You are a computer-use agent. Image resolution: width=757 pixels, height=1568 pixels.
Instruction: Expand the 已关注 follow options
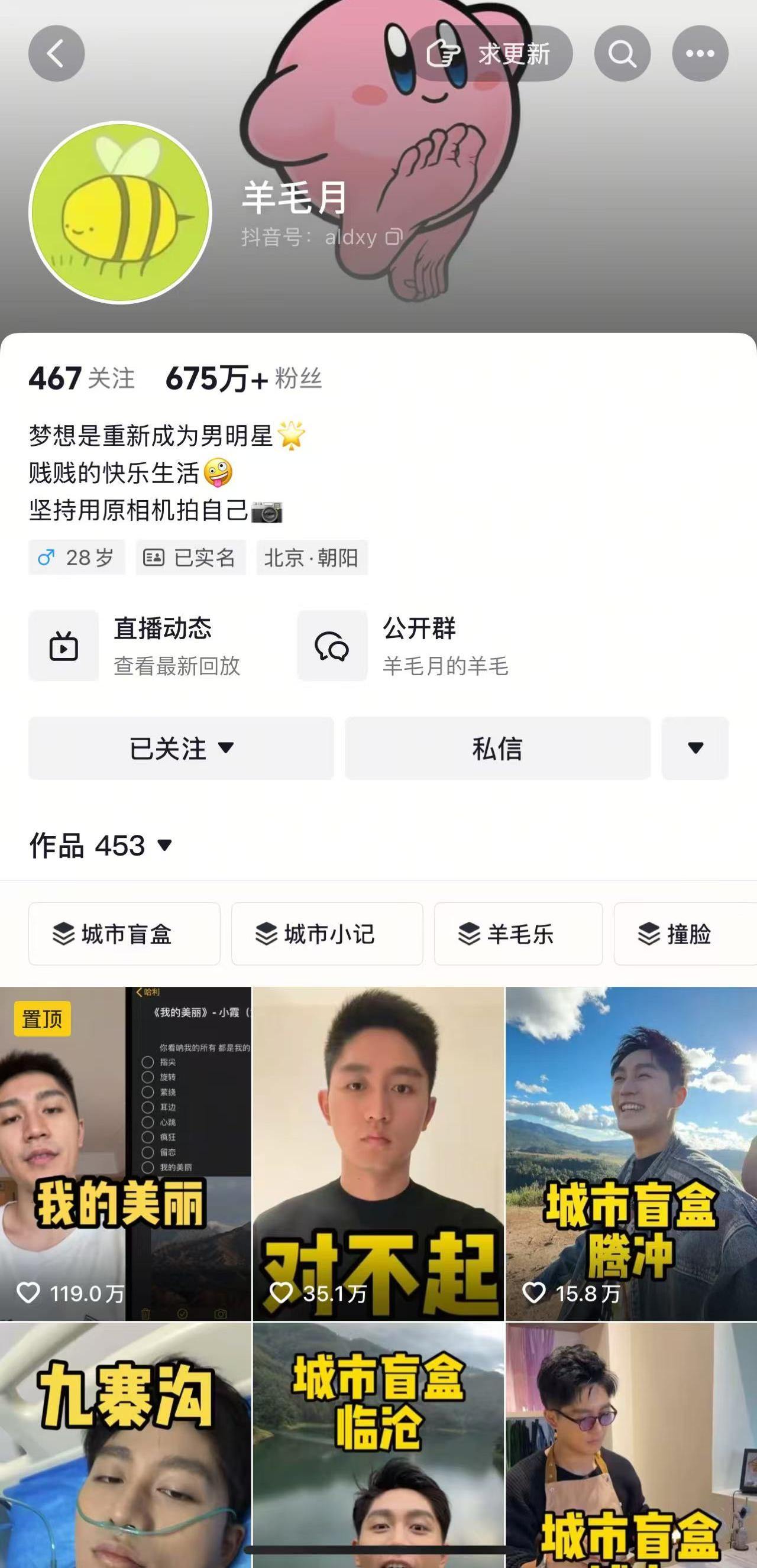(x=181, y=748)
